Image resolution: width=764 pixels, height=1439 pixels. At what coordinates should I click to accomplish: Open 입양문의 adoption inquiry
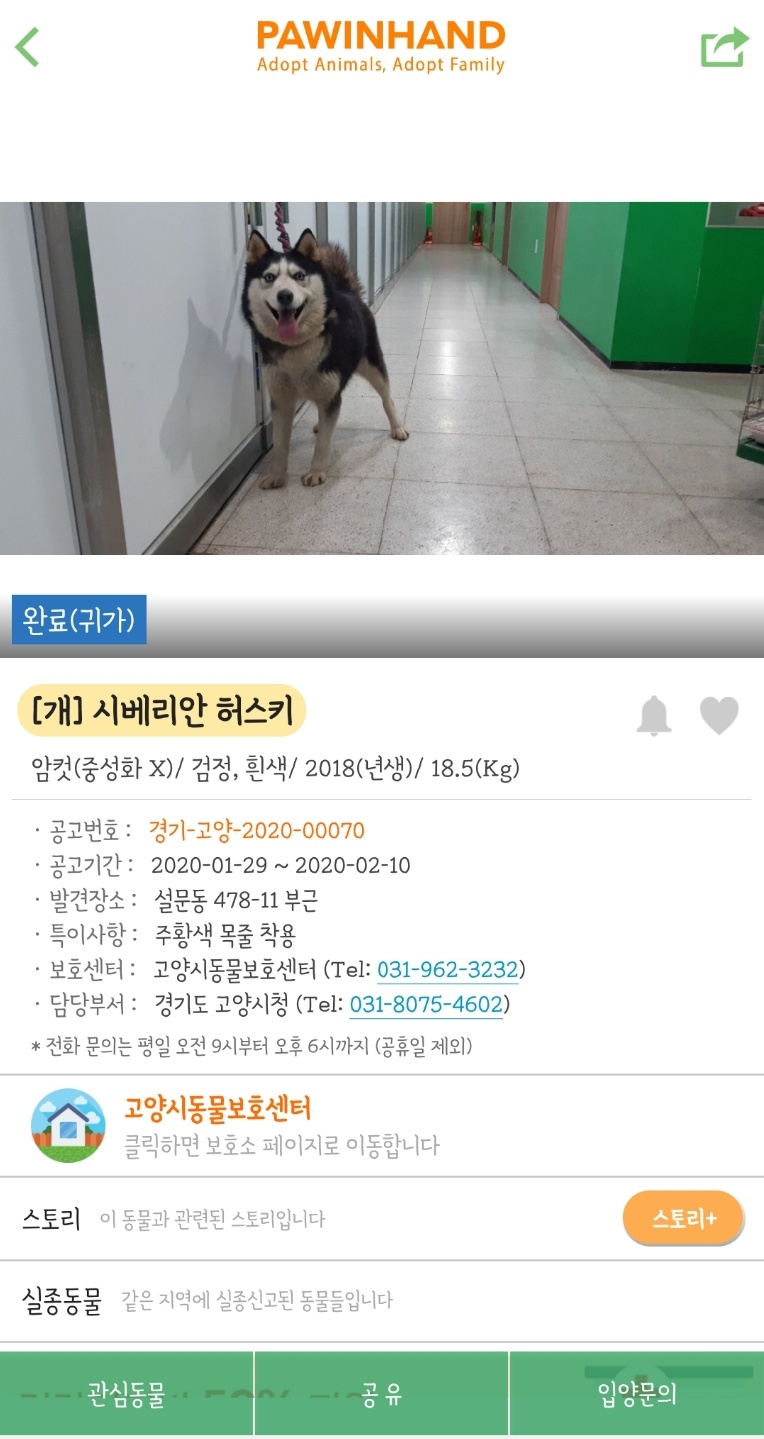click(637, 1395)
